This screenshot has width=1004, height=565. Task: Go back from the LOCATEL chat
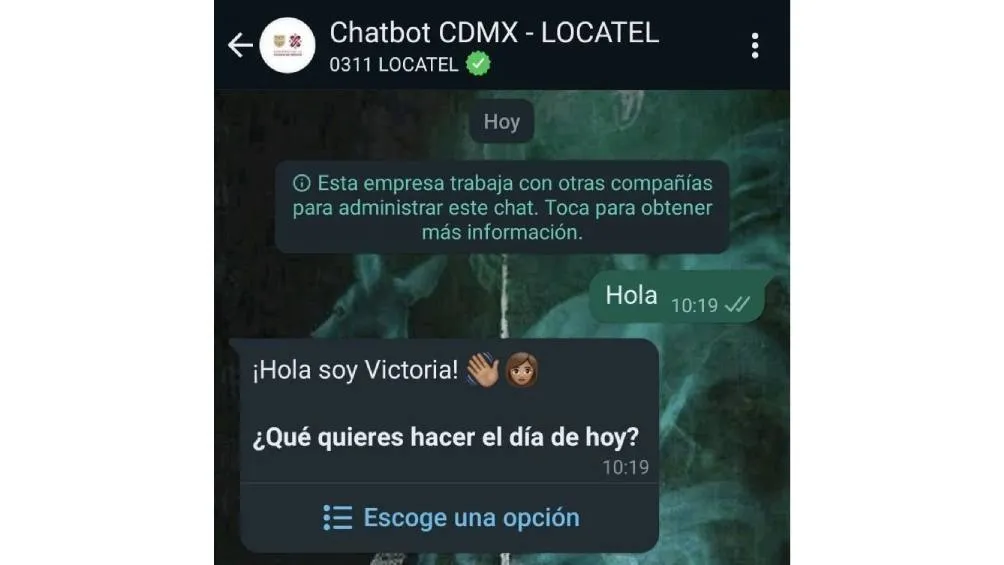tap(239, 46)
